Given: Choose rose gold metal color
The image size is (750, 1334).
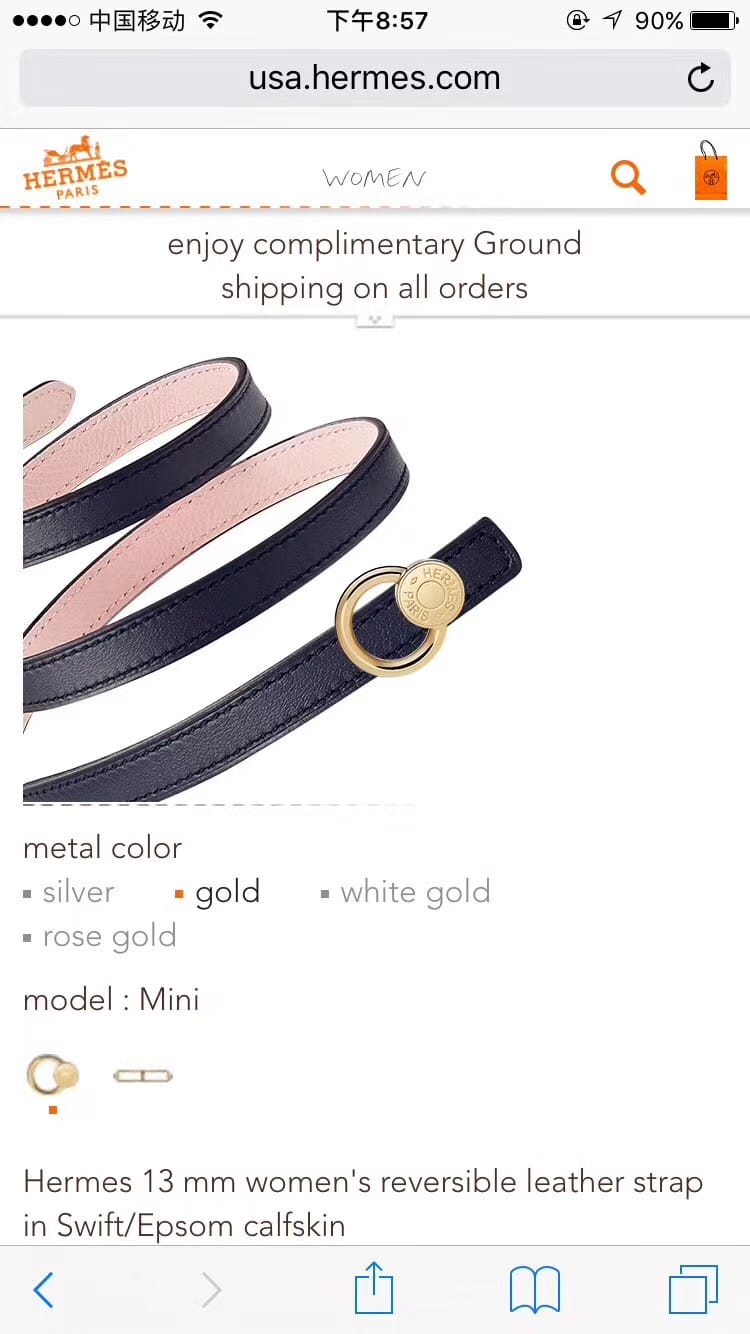Looking at the screenshot, I should point(108,937).
